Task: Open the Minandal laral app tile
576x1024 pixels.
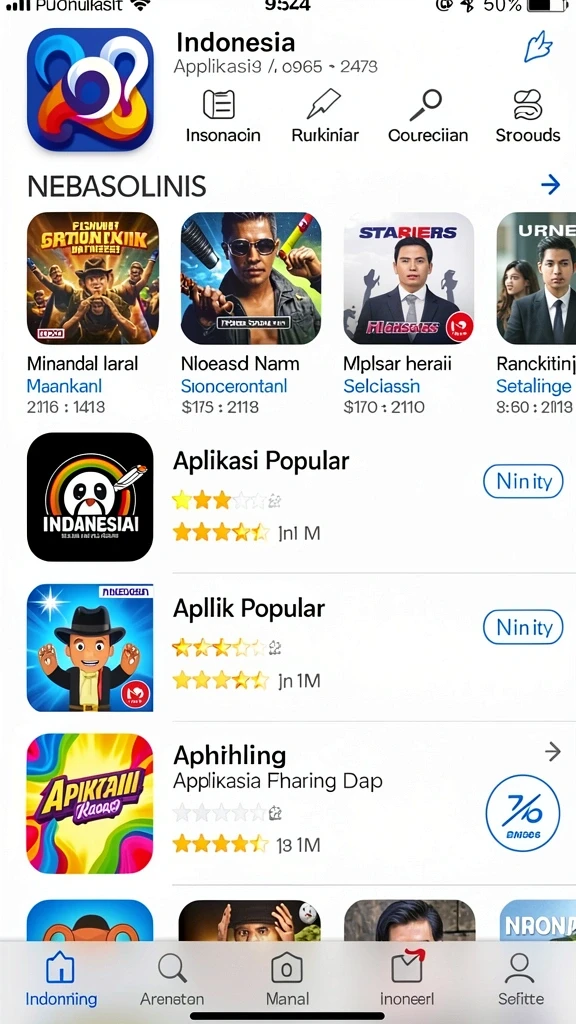Action: [x=92, y=313]
